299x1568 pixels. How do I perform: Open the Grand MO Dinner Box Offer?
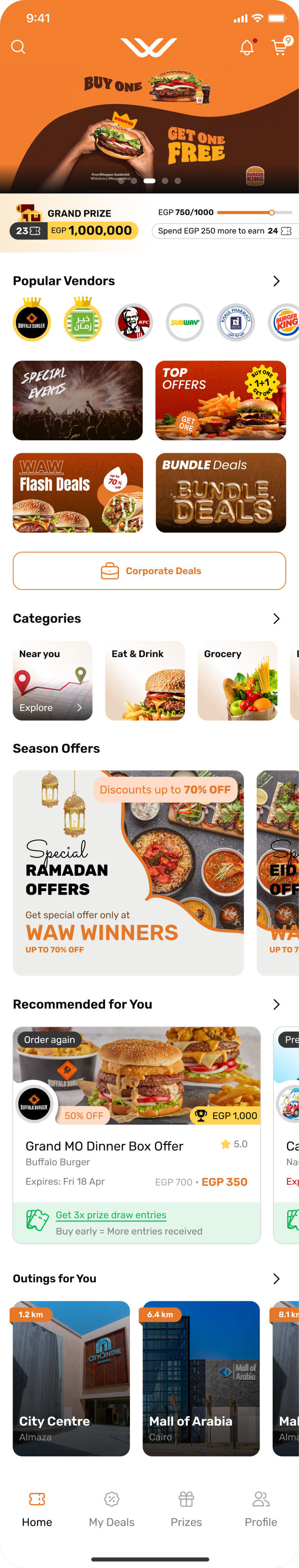click(x=105, y=1145)
